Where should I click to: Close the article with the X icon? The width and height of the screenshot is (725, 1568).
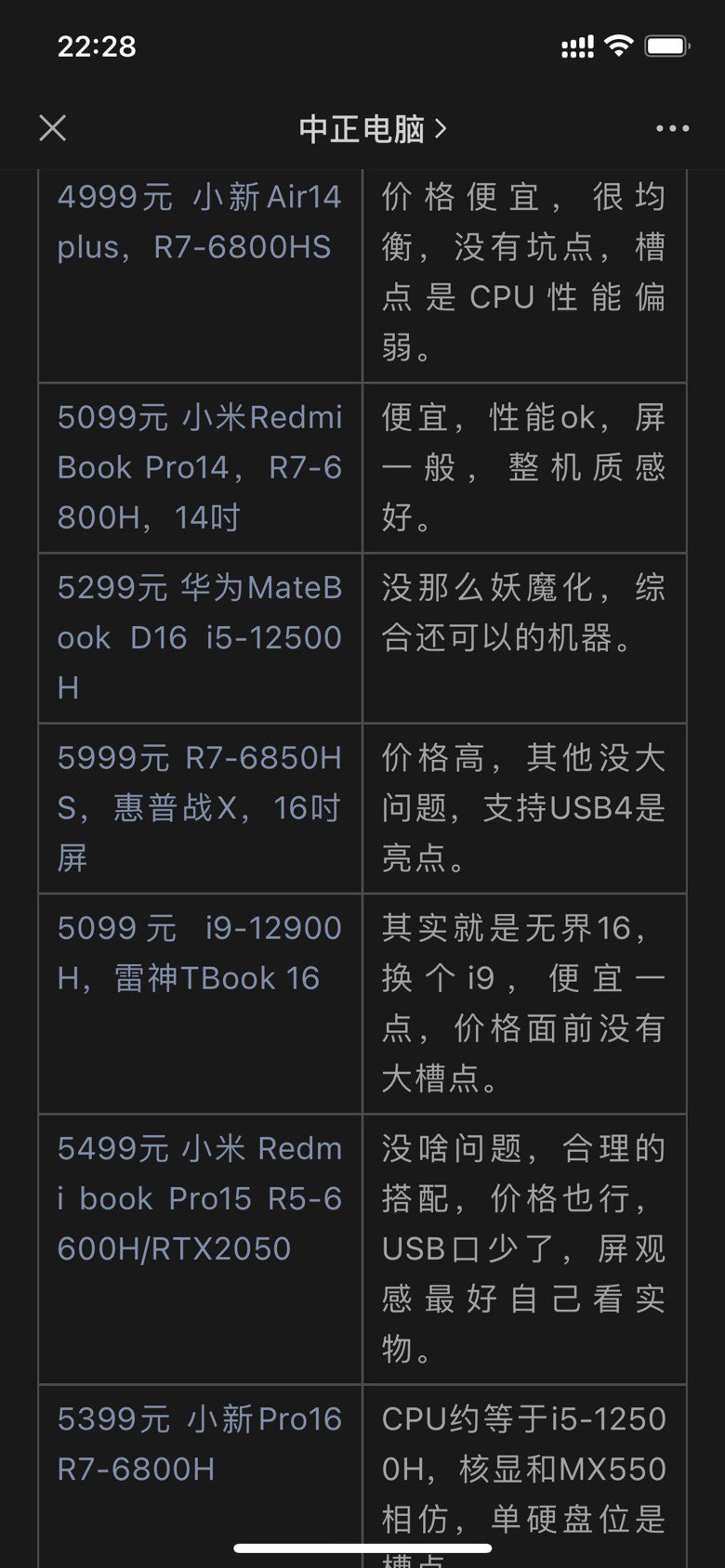[53, 128]
